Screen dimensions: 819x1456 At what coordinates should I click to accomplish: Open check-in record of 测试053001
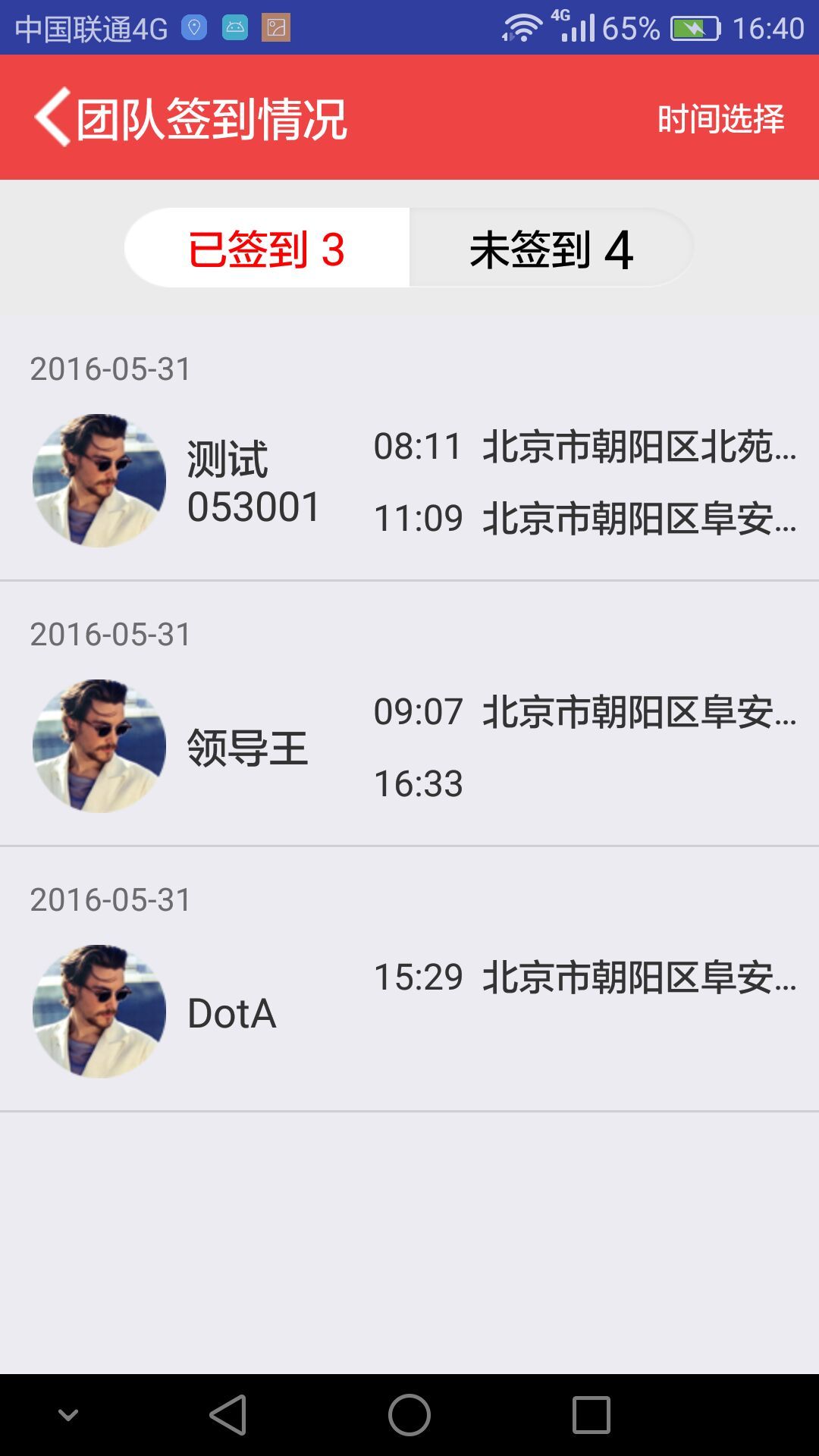tap(409, 481)
